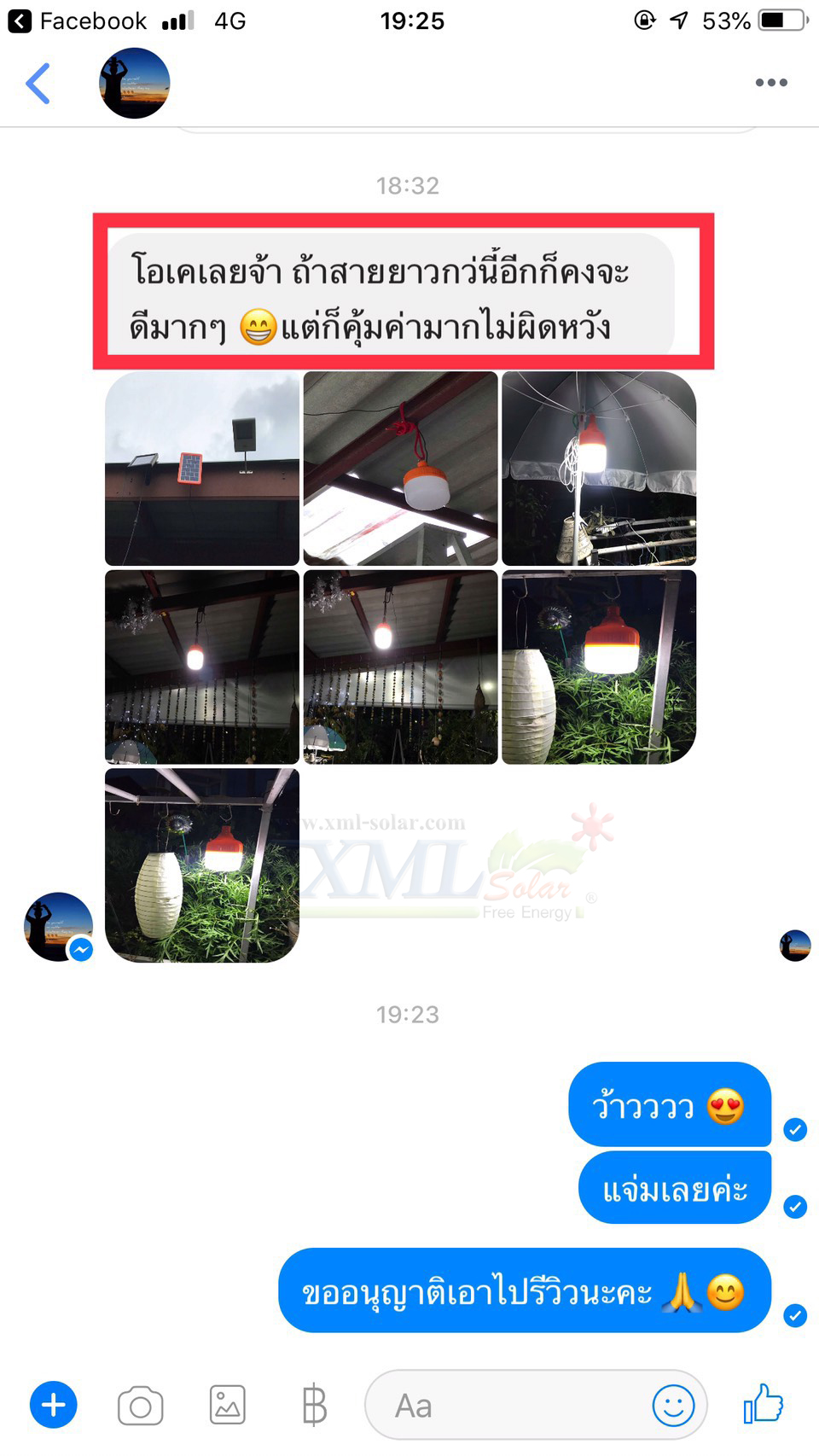Tap the blue plus button for more actions
Image resolution: width=819 pixels, height=1456 pixels.
54,1405
